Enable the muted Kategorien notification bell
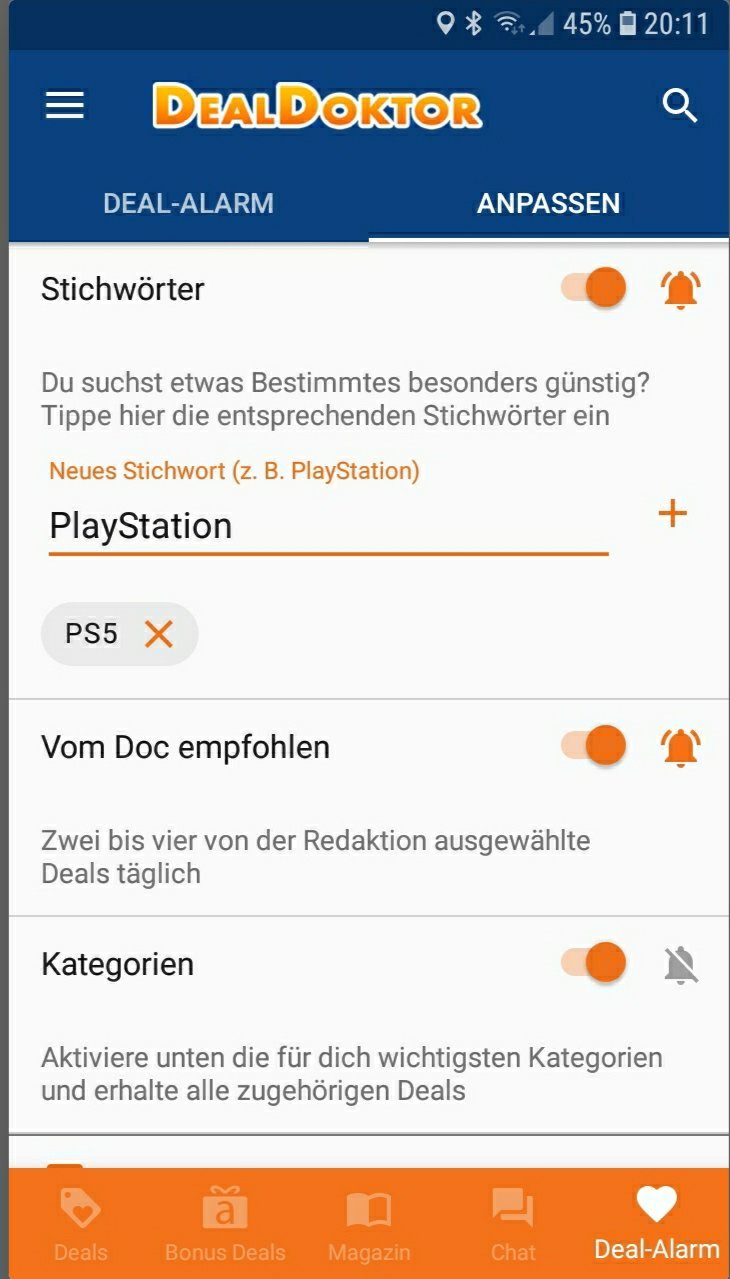730x1279 pixels. (x=681, y=964)
